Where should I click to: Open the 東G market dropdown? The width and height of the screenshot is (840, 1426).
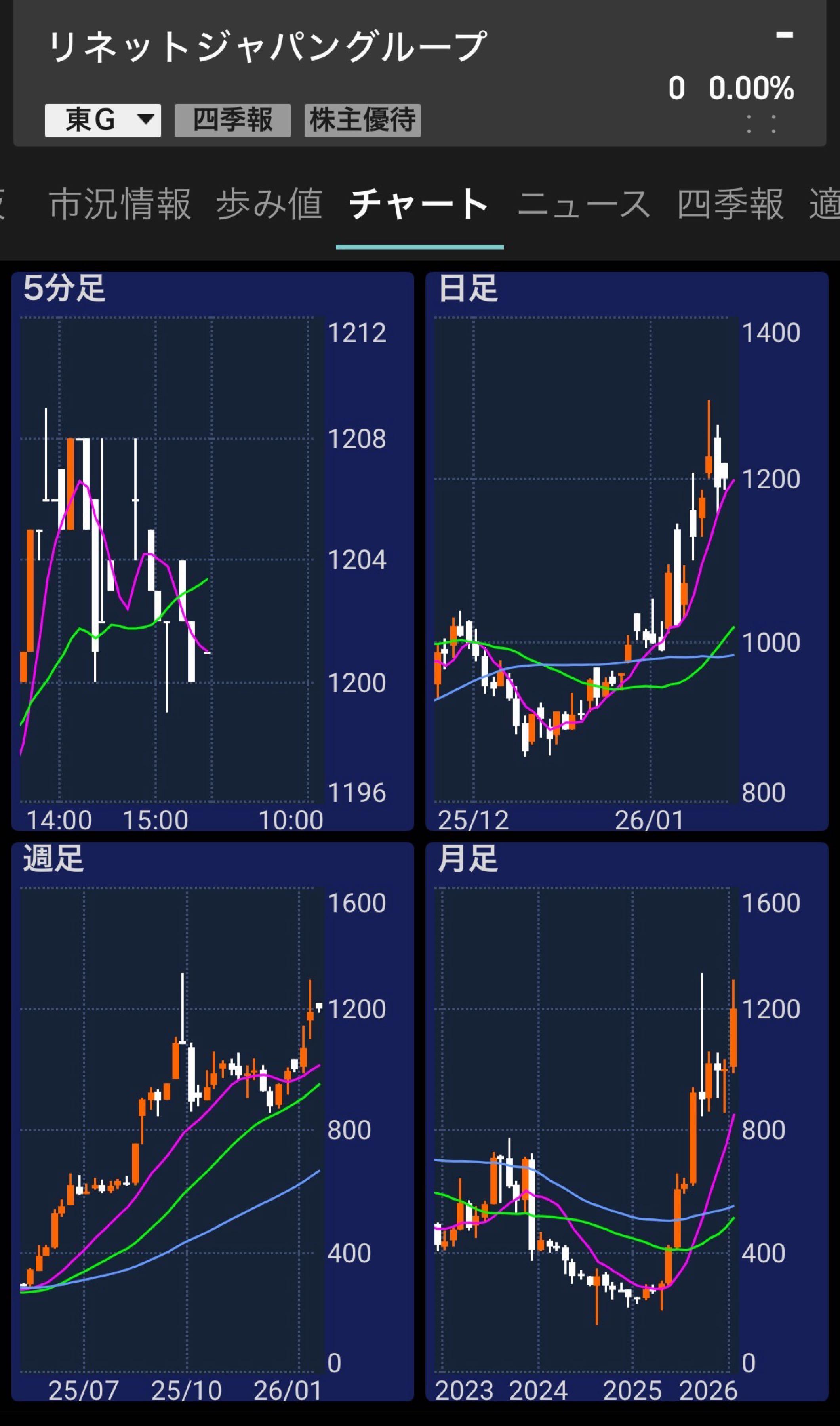(x=103, y=120)
